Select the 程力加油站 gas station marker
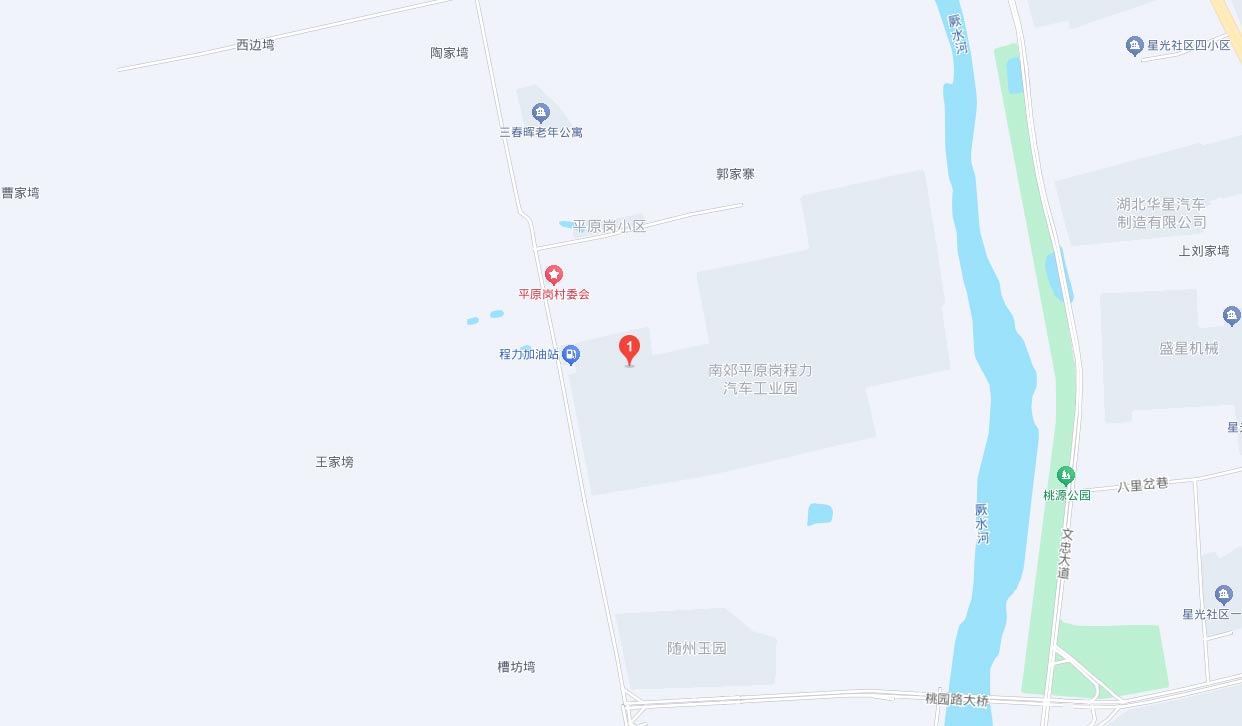 tap(570, 354)
